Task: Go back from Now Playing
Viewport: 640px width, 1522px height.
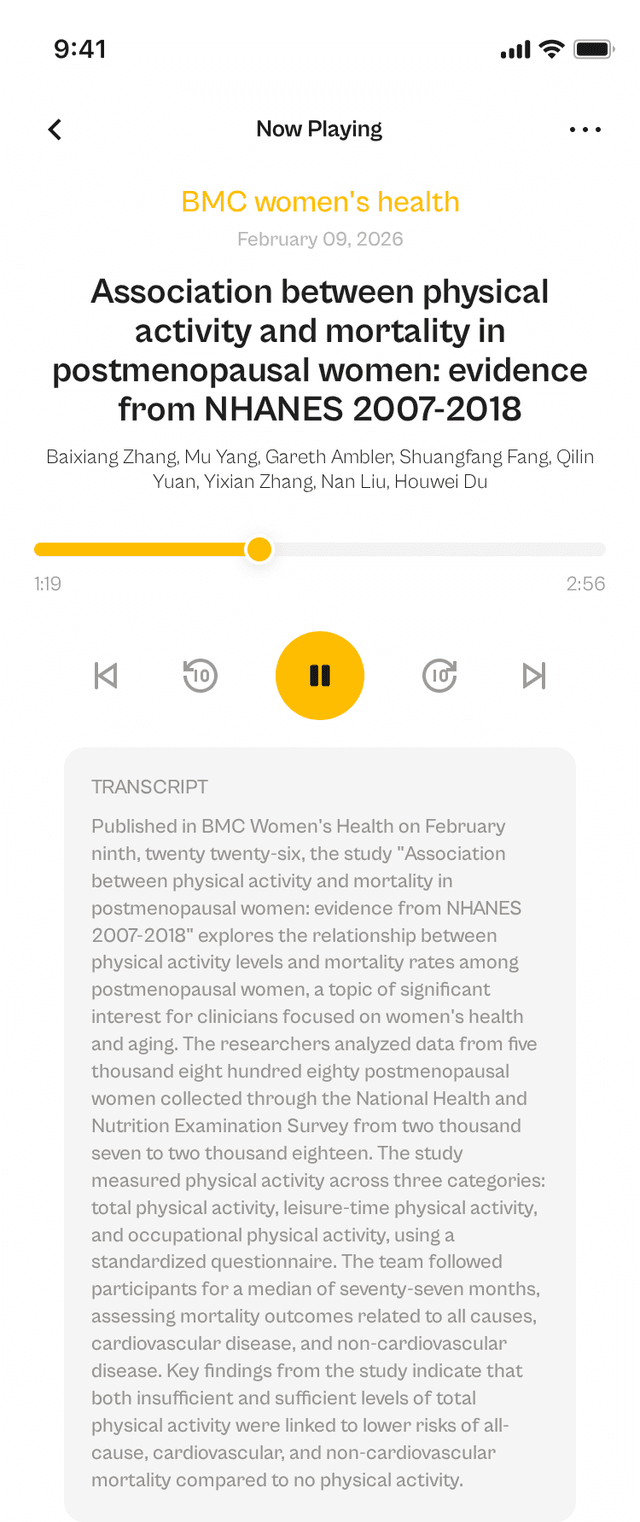Action: pyautogui.click(x=55, y=129)
